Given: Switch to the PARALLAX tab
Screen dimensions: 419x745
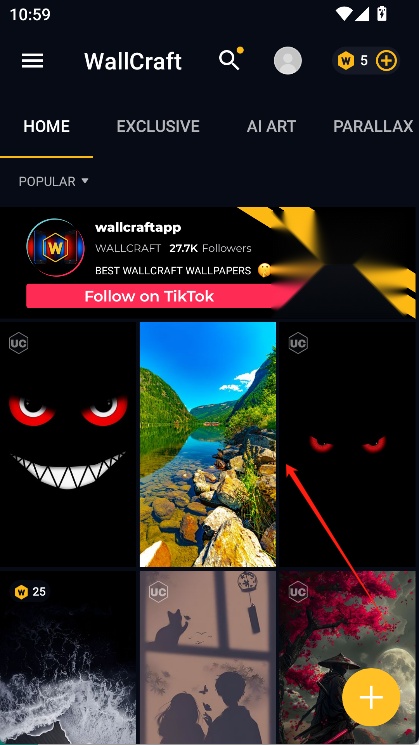Looking at the screenshot, I should 373,126.
